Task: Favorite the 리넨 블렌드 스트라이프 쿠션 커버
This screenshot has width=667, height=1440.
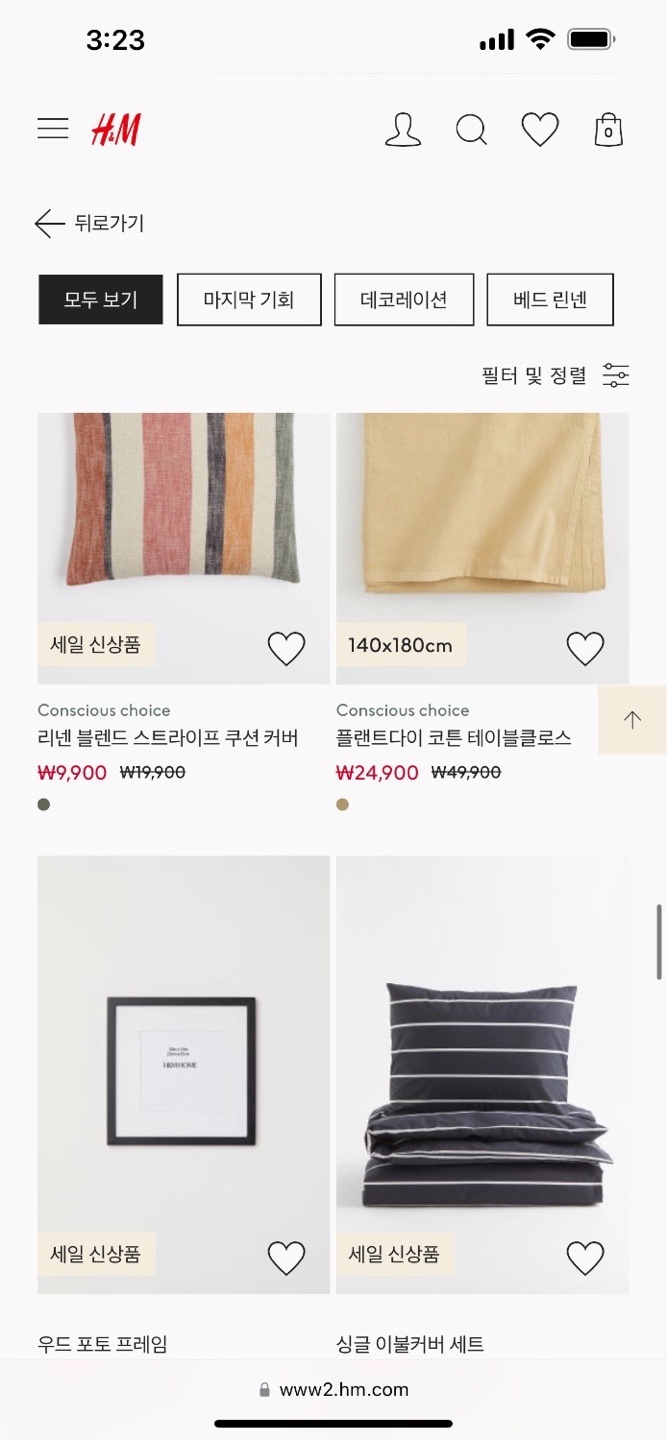Action: pos(286,649)
